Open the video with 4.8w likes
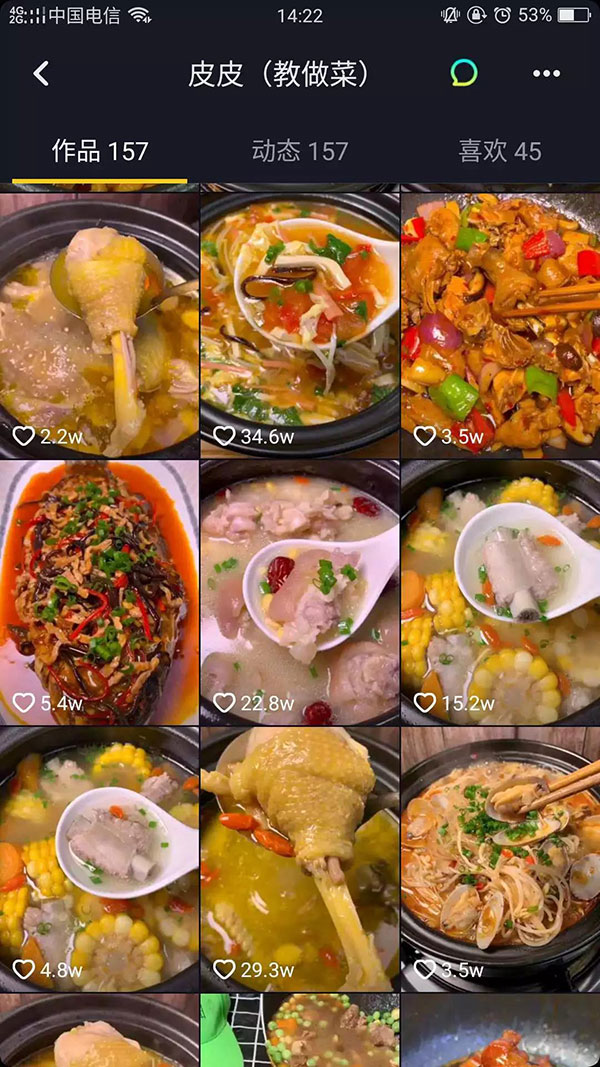This screenshot has width=600, height=1067. pyautogui.click(x=99, y=858)
